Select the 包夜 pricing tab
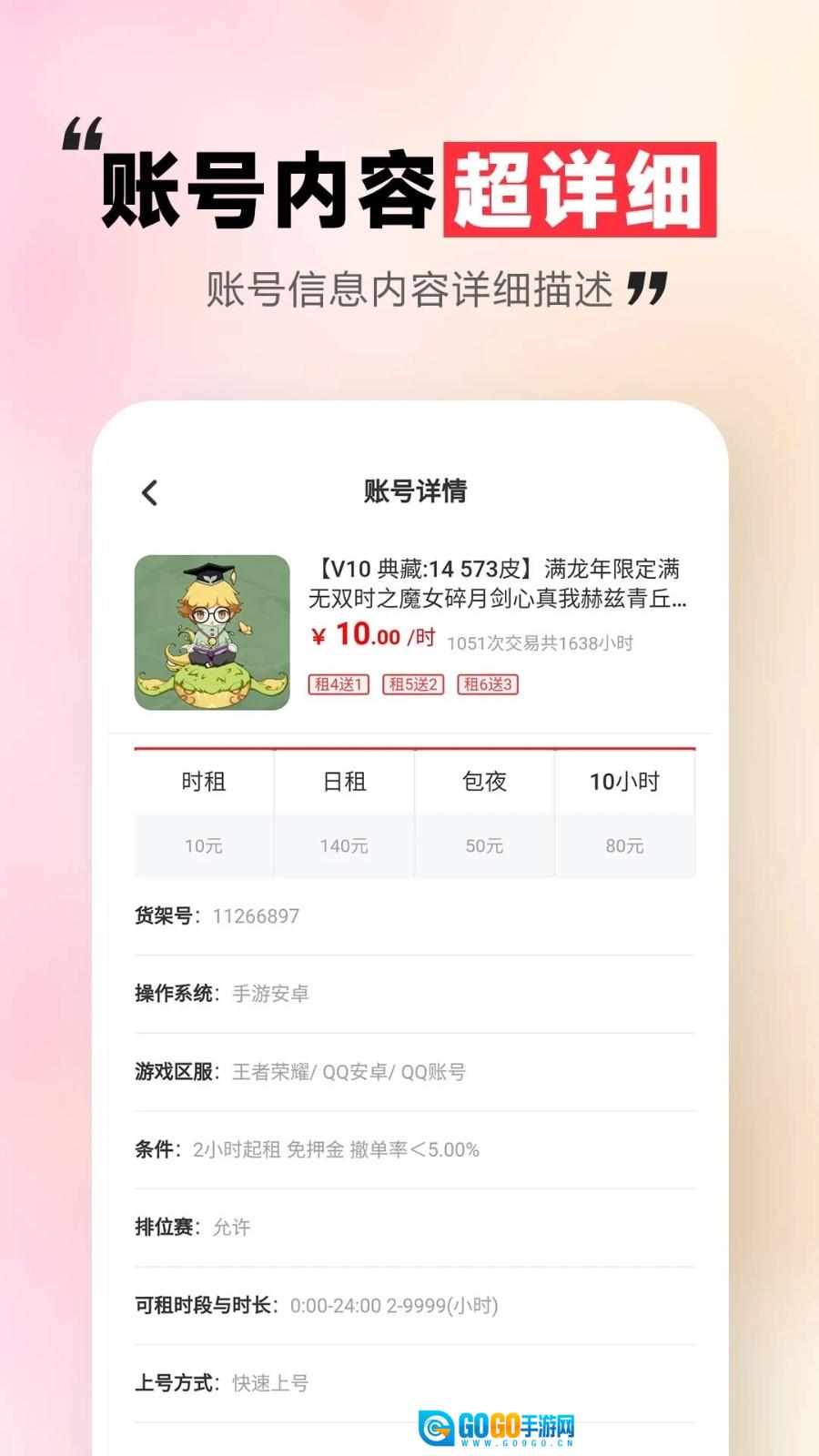Viewport: 819px width, 1456px height. pyautogui.click(x=484, y=781)
